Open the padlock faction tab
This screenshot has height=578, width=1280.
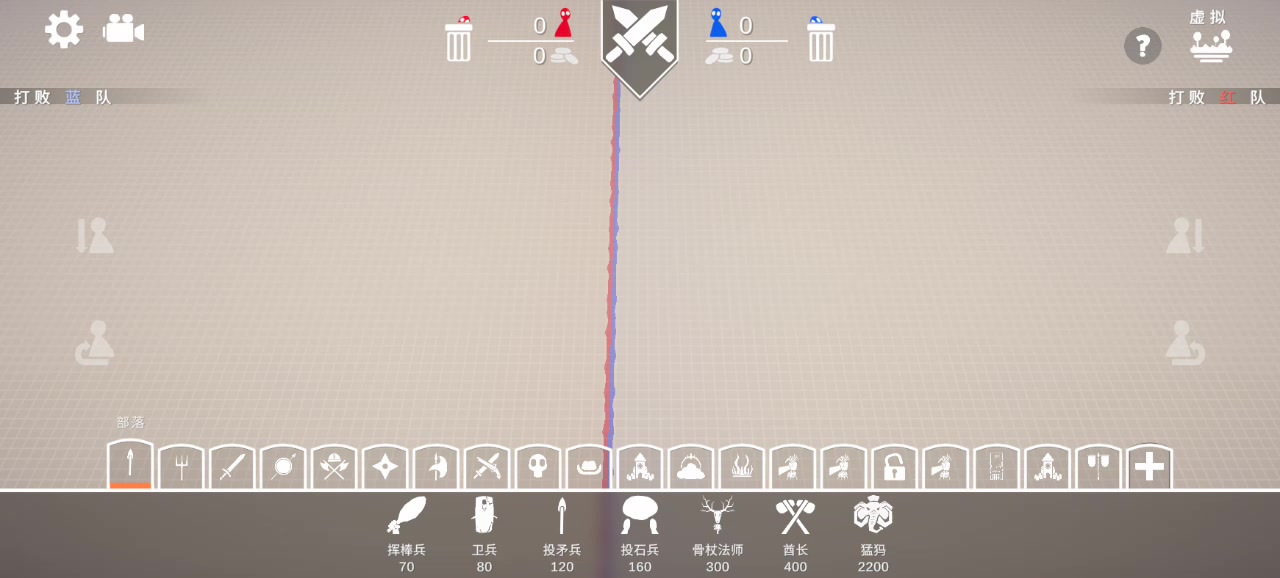click(x=894, y=467)
